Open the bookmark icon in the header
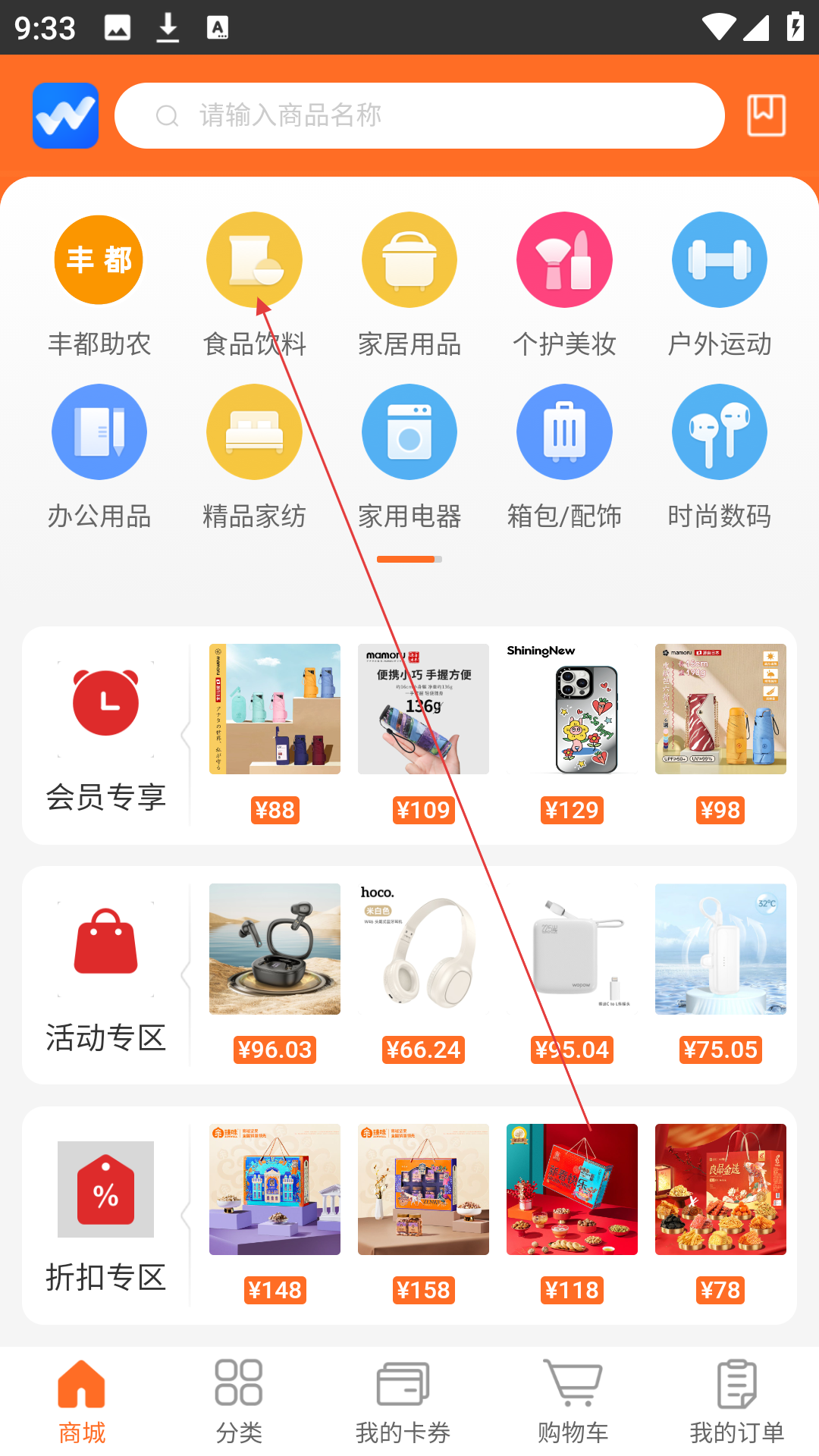The image size is (819, 1456). click(766, 115)
